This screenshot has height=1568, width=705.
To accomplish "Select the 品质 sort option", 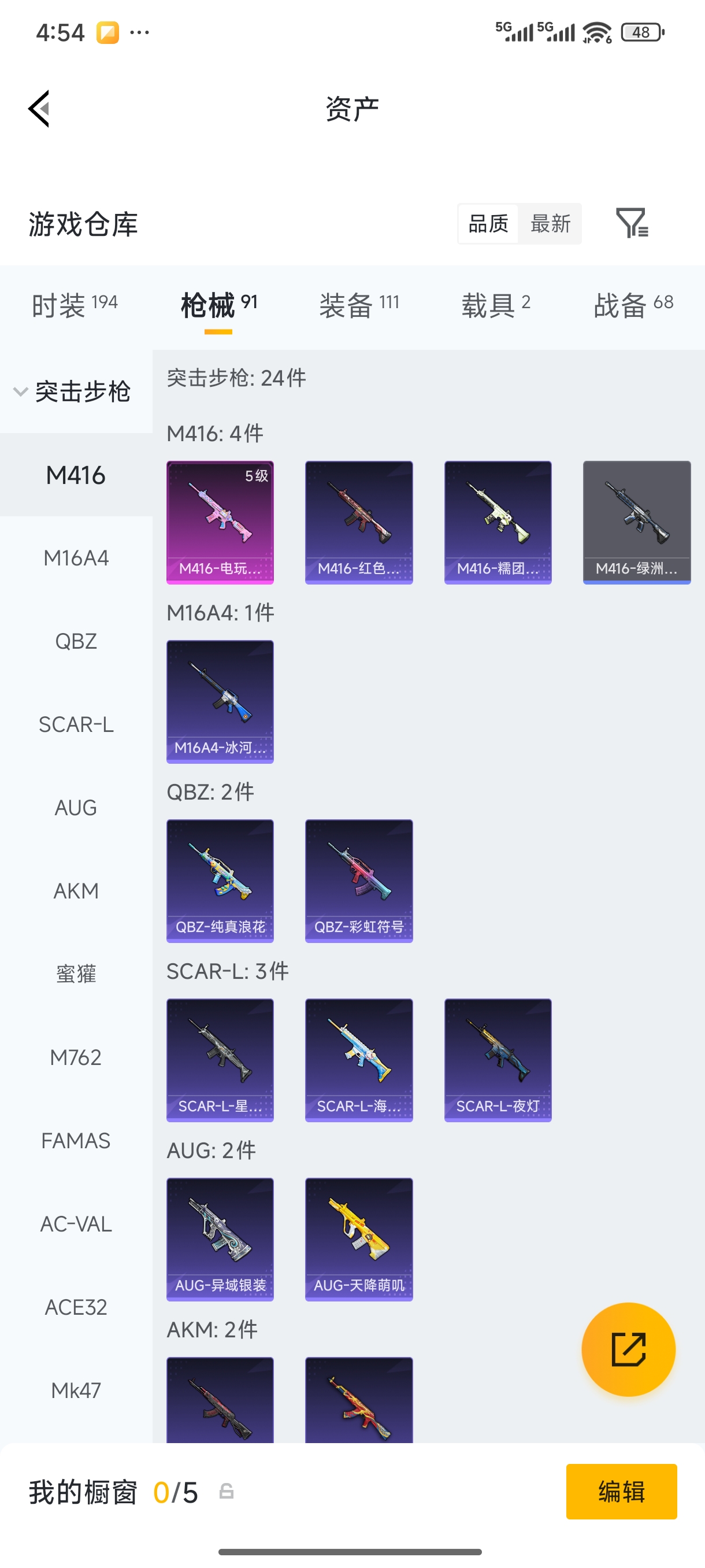I will [488, 223].
